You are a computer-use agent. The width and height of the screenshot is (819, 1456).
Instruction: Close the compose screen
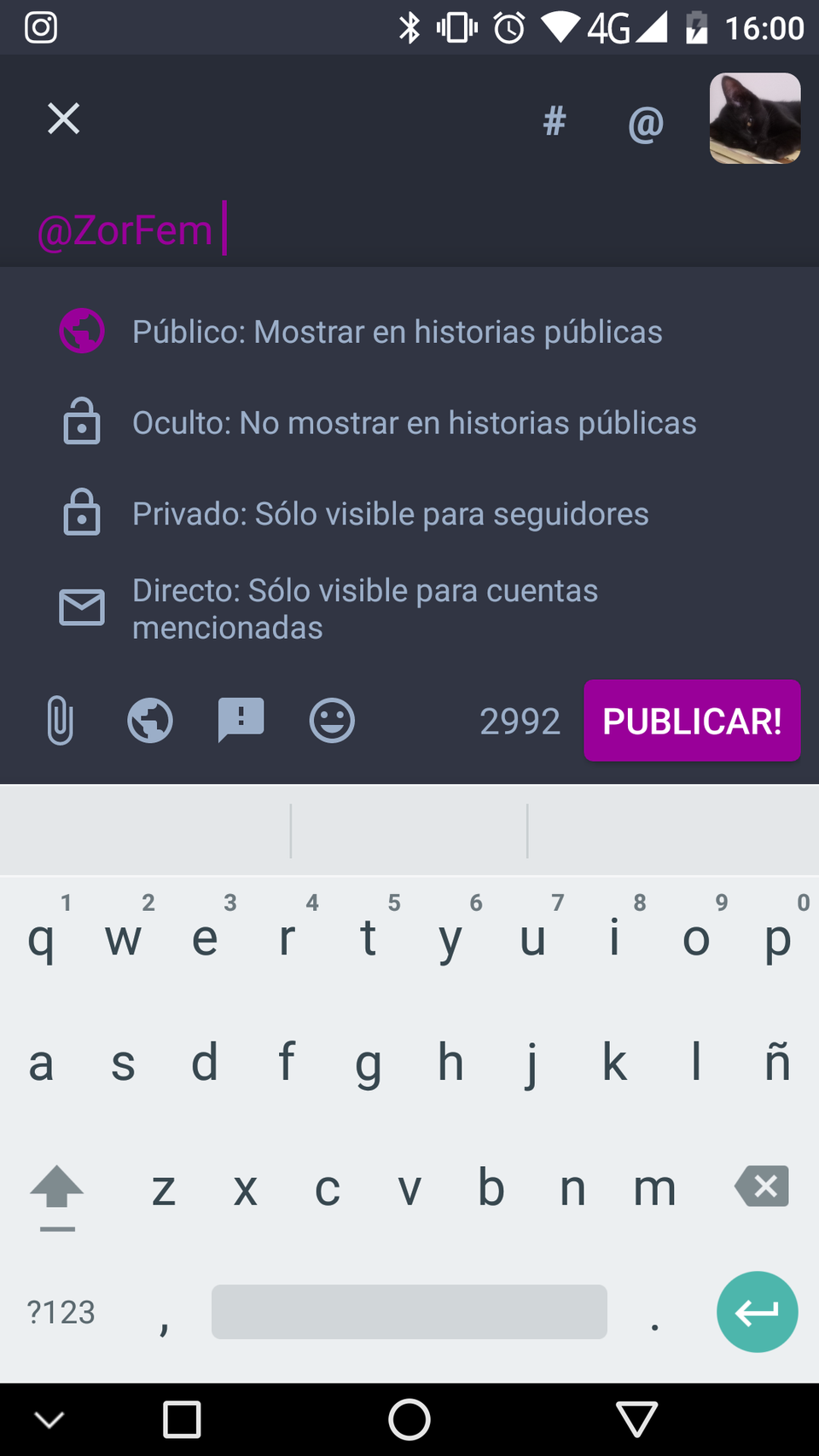point(64,119)
